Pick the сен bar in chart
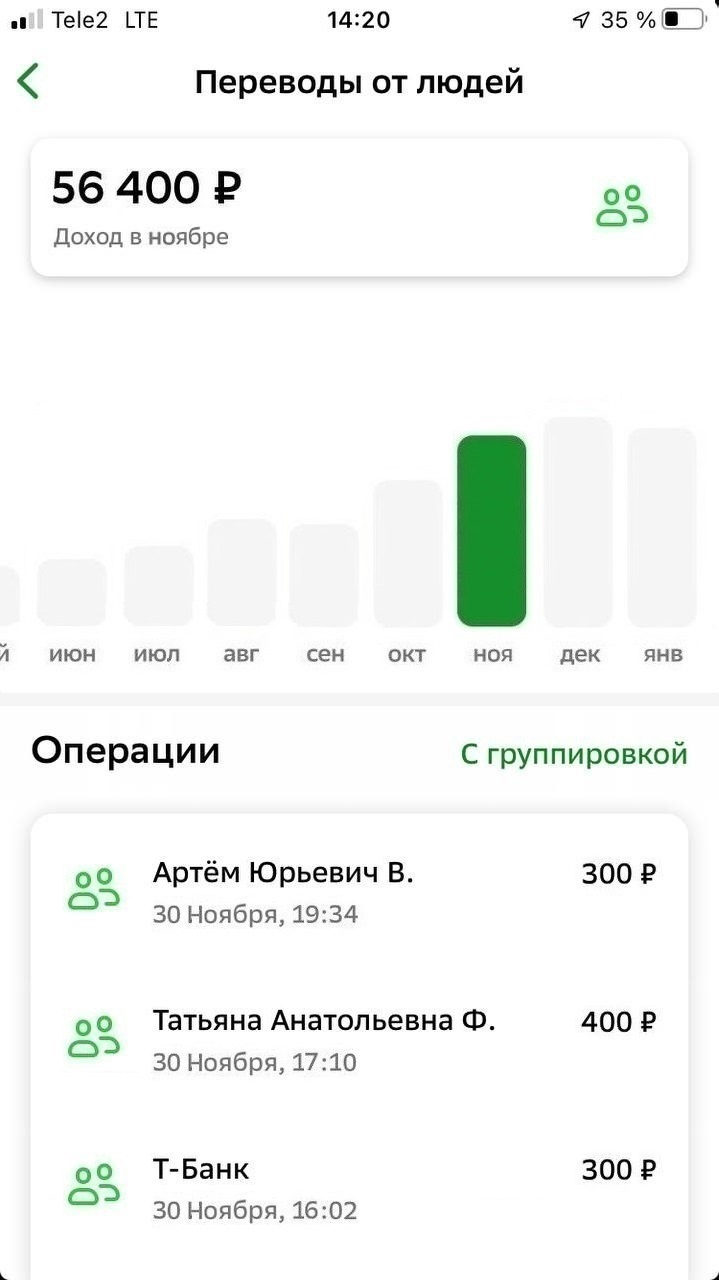Image resolution: width=719 pixels, height=1280 pixels. pos(324,576)
